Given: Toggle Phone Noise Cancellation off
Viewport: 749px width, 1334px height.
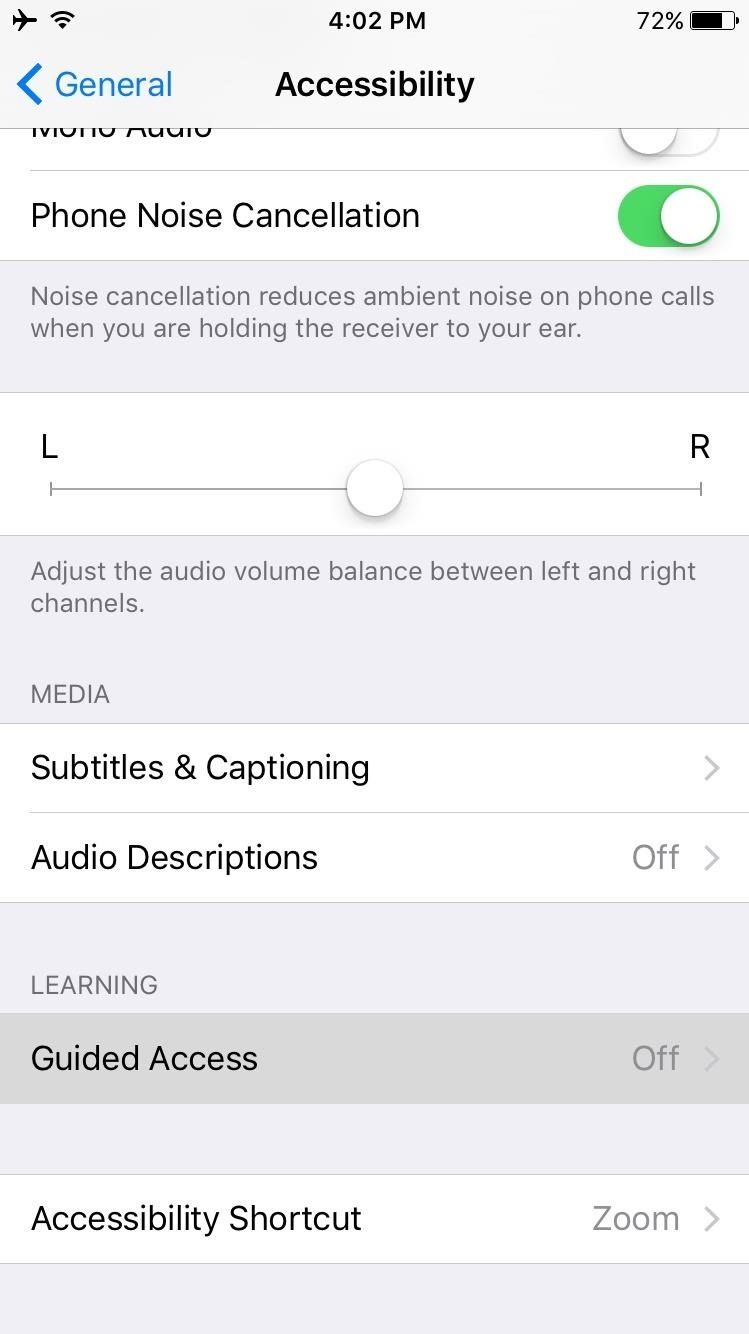Looking at the screenshot, I should (x=667, y=215).
